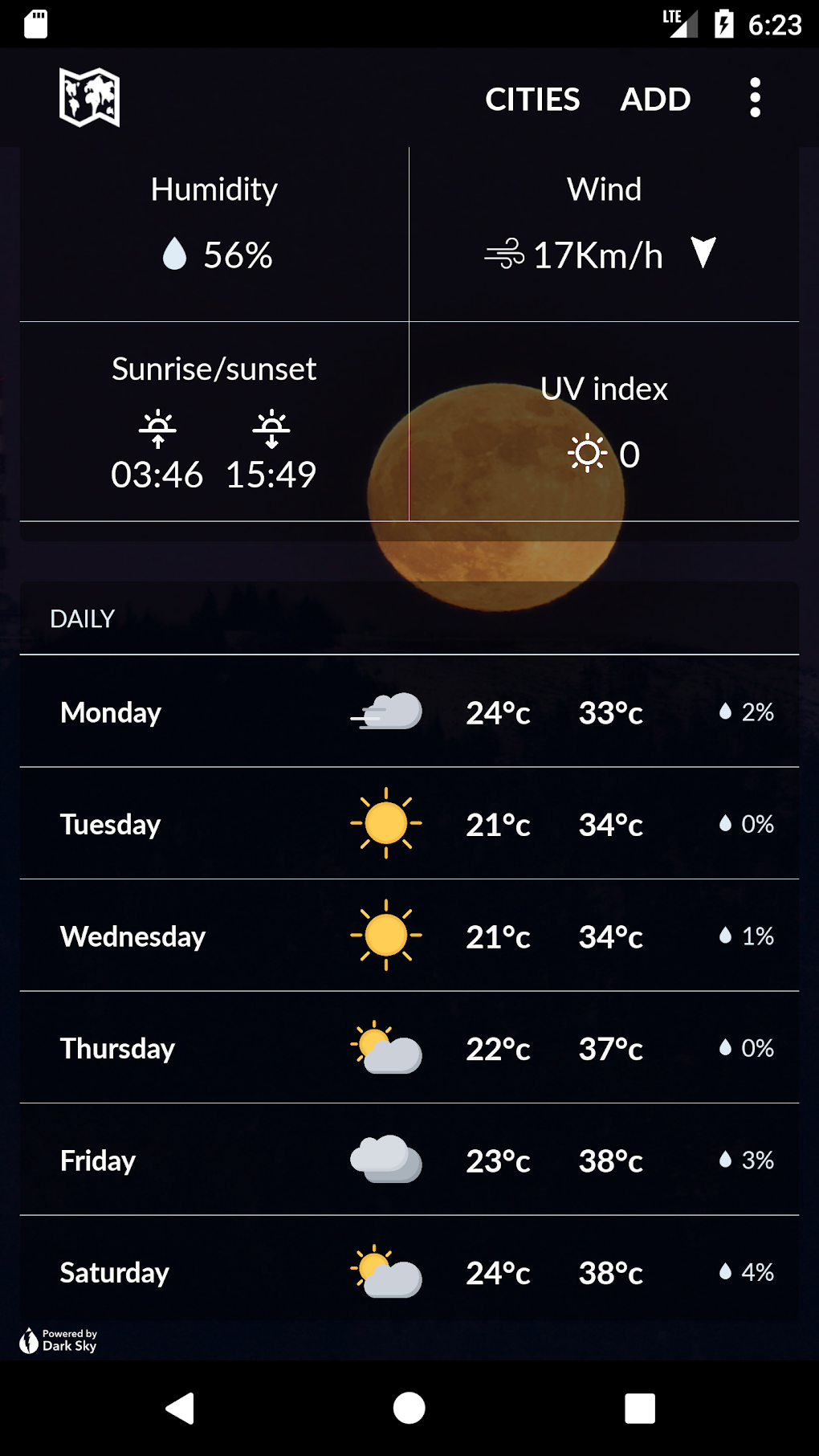Open the three-dot overflow menu
819x1456 pixels.
tap(755, 98)
